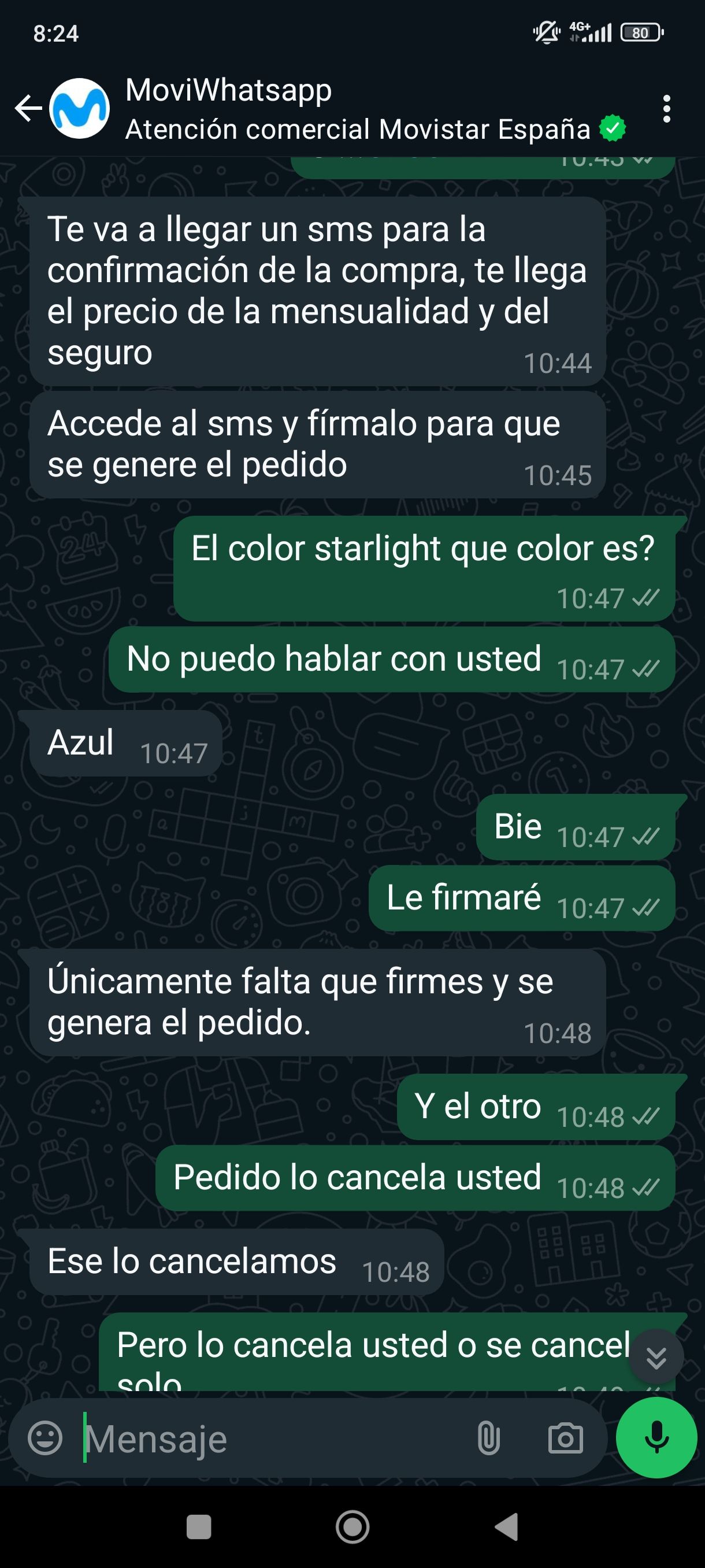
Task: Jump to the latest messages
Action: [x=656, y=1357]
